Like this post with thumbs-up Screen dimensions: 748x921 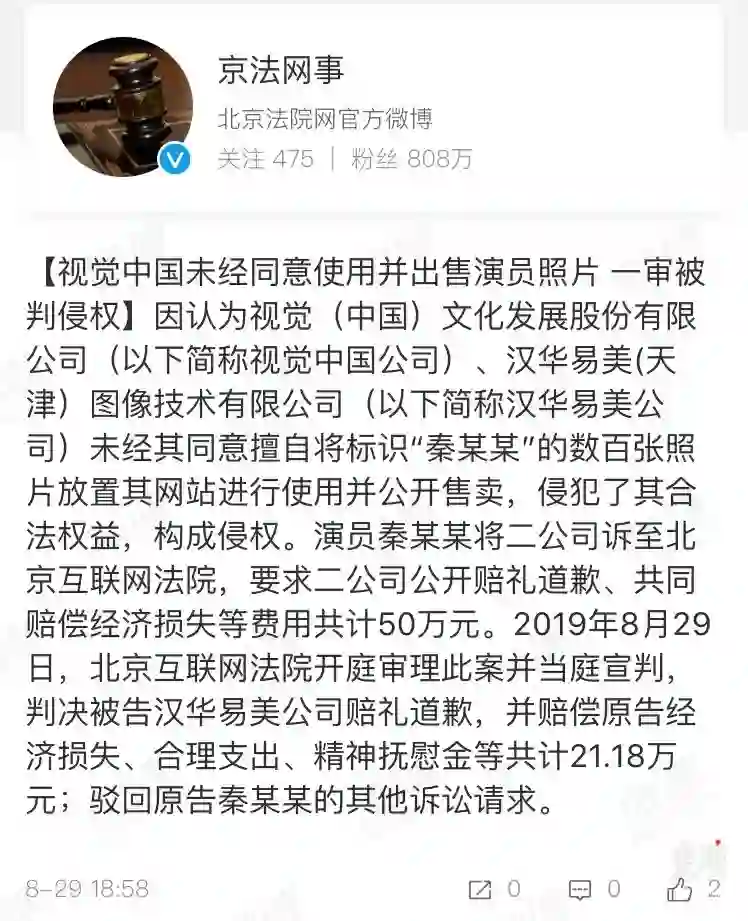point(680,889)
